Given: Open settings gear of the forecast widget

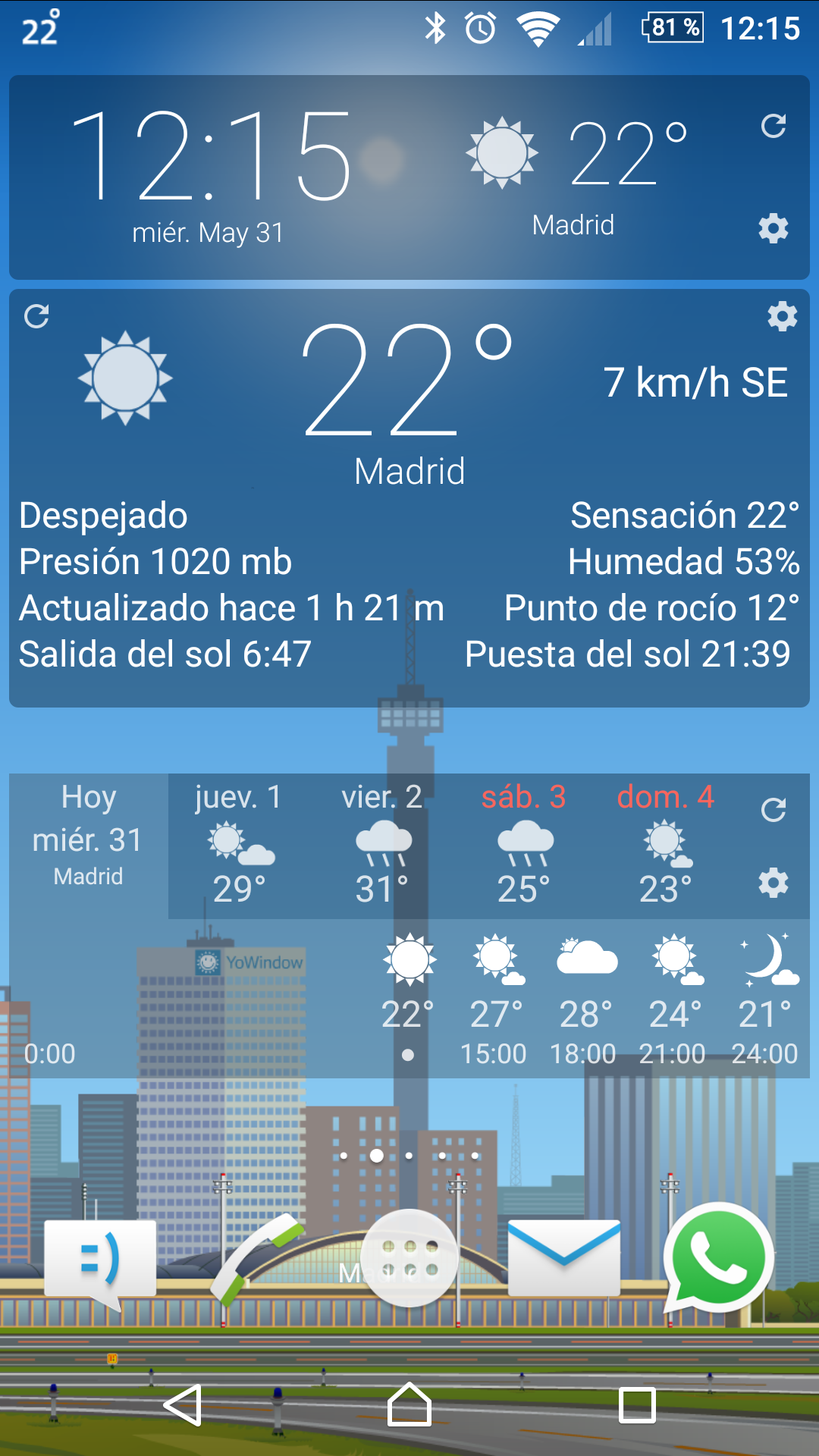Looking at the screenshot, I should (773, 883).
